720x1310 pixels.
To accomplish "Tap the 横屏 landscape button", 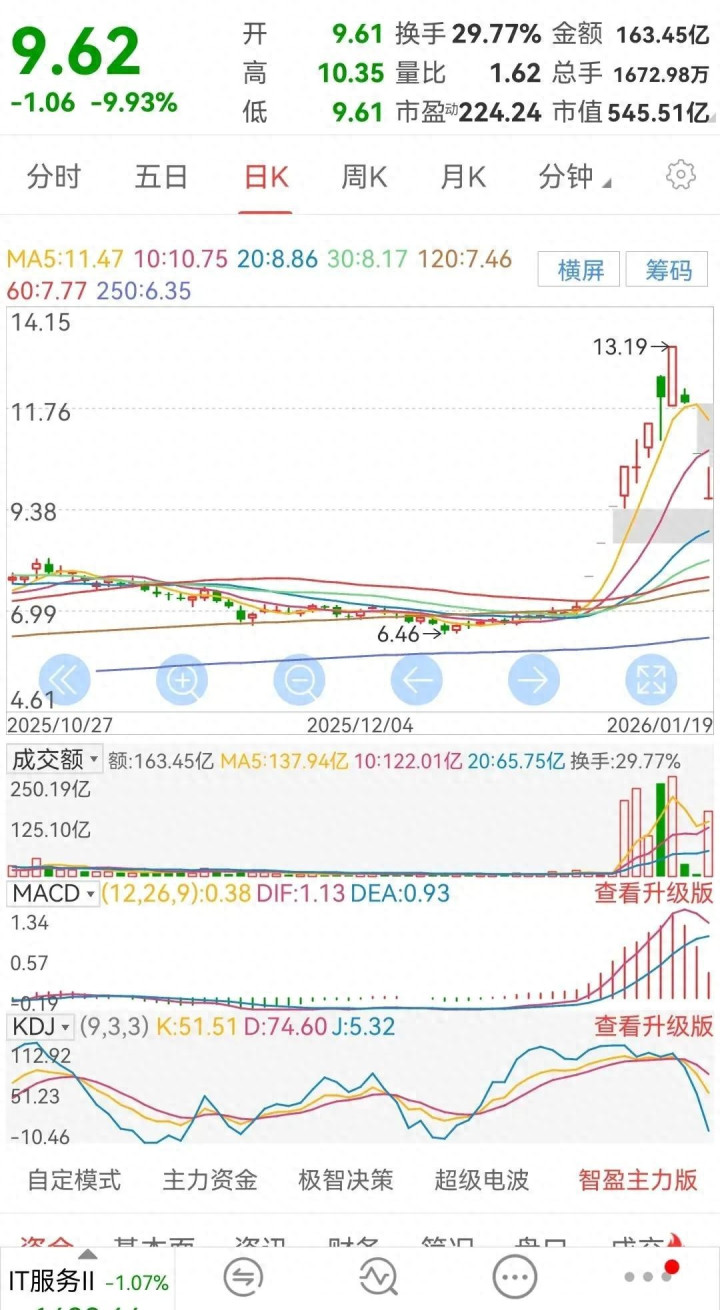I will coord(580,270).
